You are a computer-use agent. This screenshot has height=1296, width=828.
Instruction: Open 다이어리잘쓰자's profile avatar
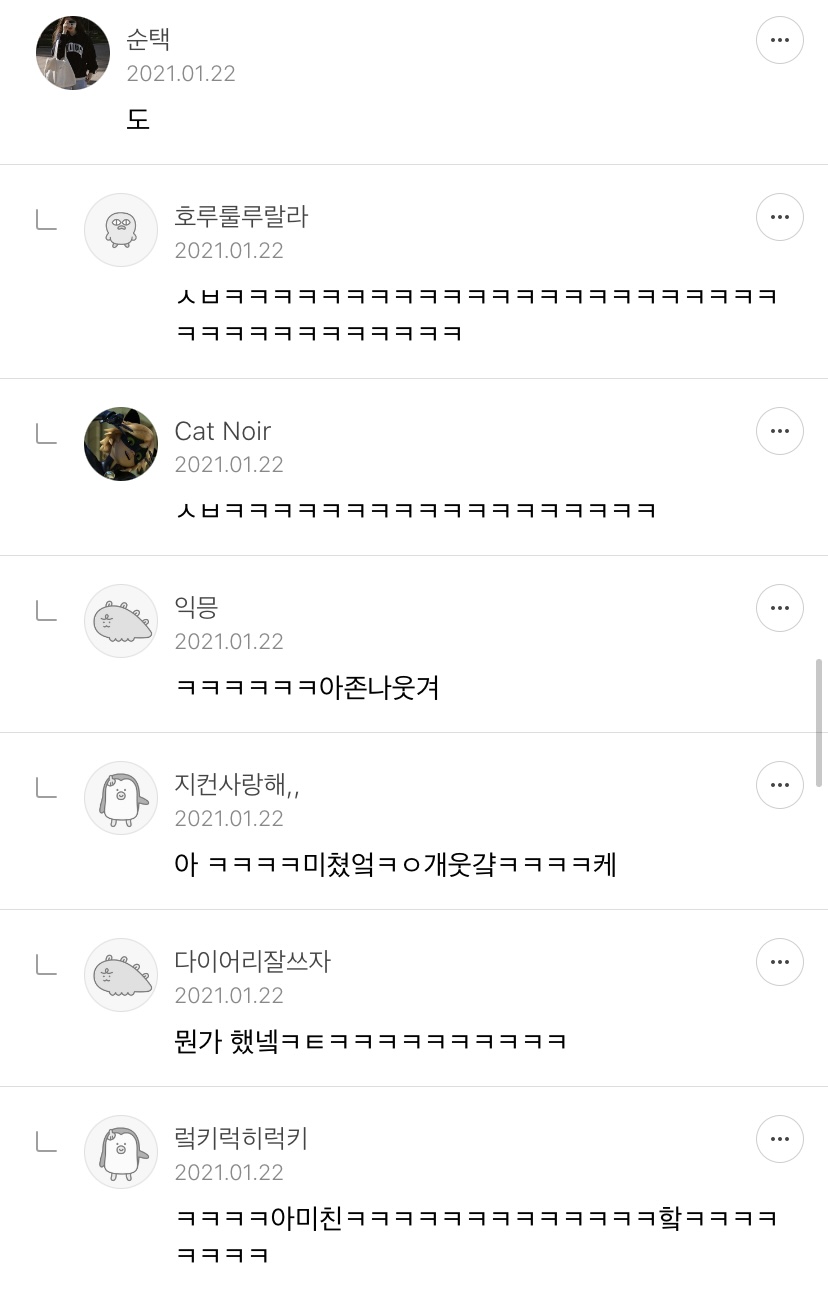click(x=121, y=975)
